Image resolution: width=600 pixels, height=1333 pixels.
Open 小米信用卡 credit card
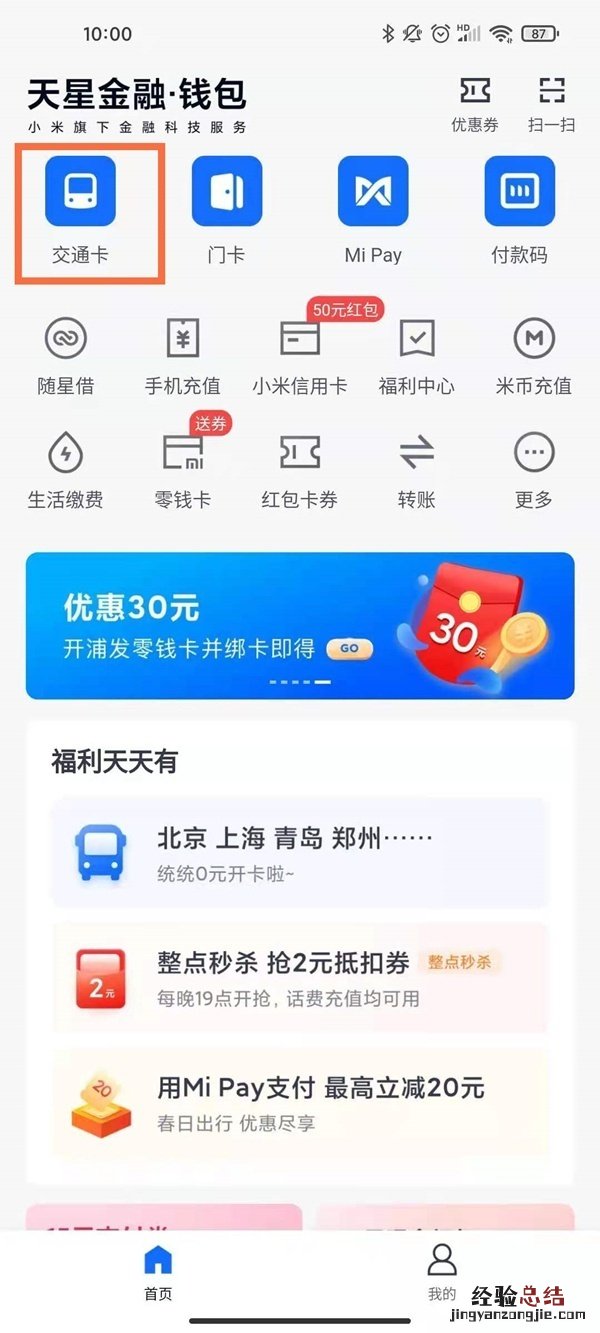click(299, 356)
